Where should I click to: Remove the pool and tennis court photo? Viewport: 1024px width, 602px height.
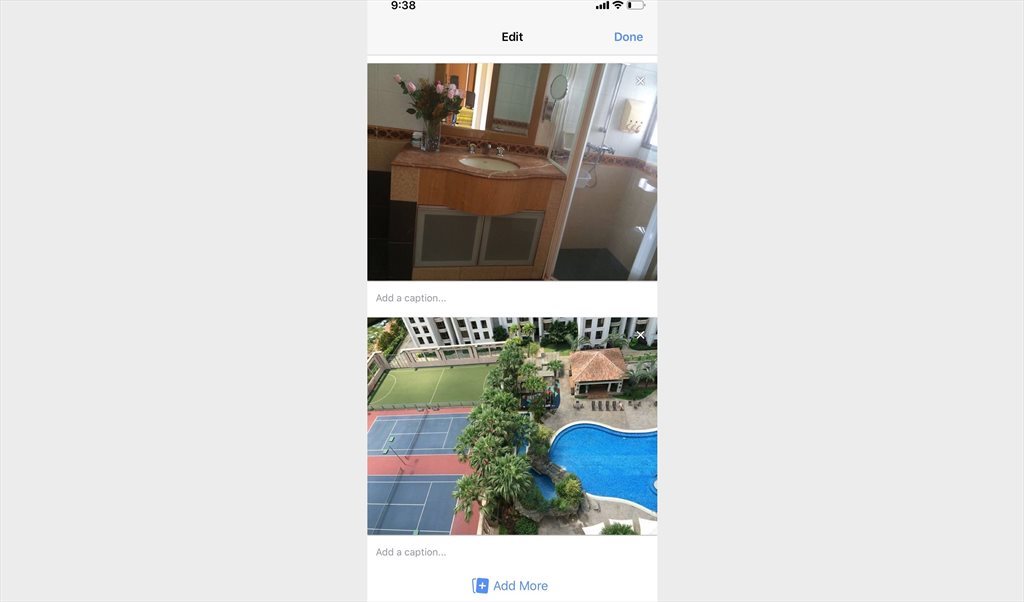pos(640,335)
